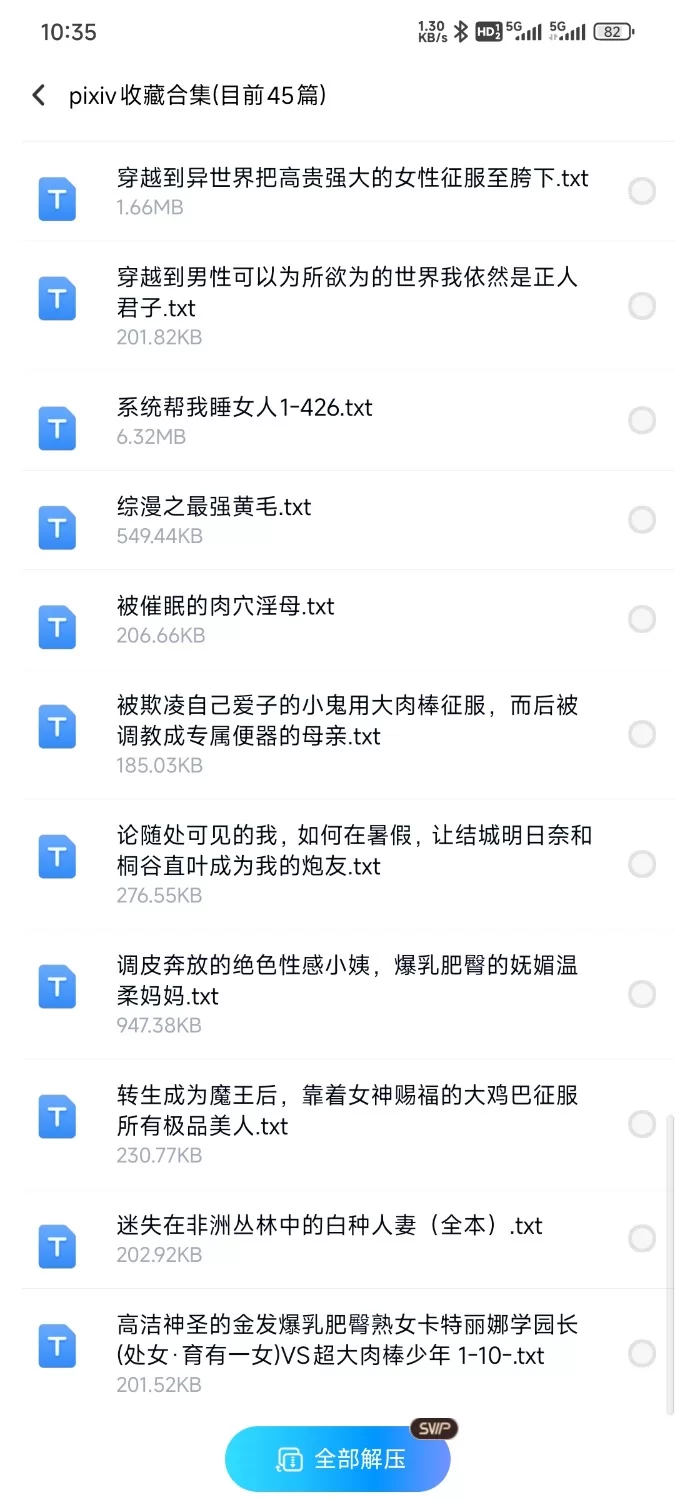Mark the 947.38KB file as selected

642,994
